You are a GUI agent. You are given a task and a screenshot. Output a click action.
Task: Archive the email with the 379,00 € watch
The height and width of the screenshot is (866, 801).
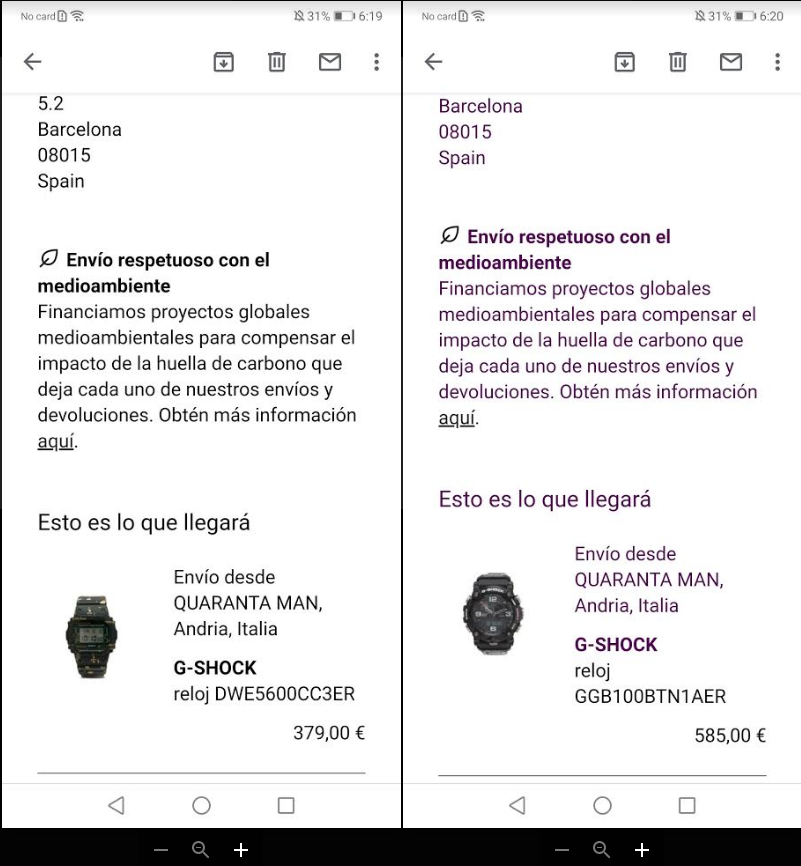pyautogui.click(x=224, y=62)
